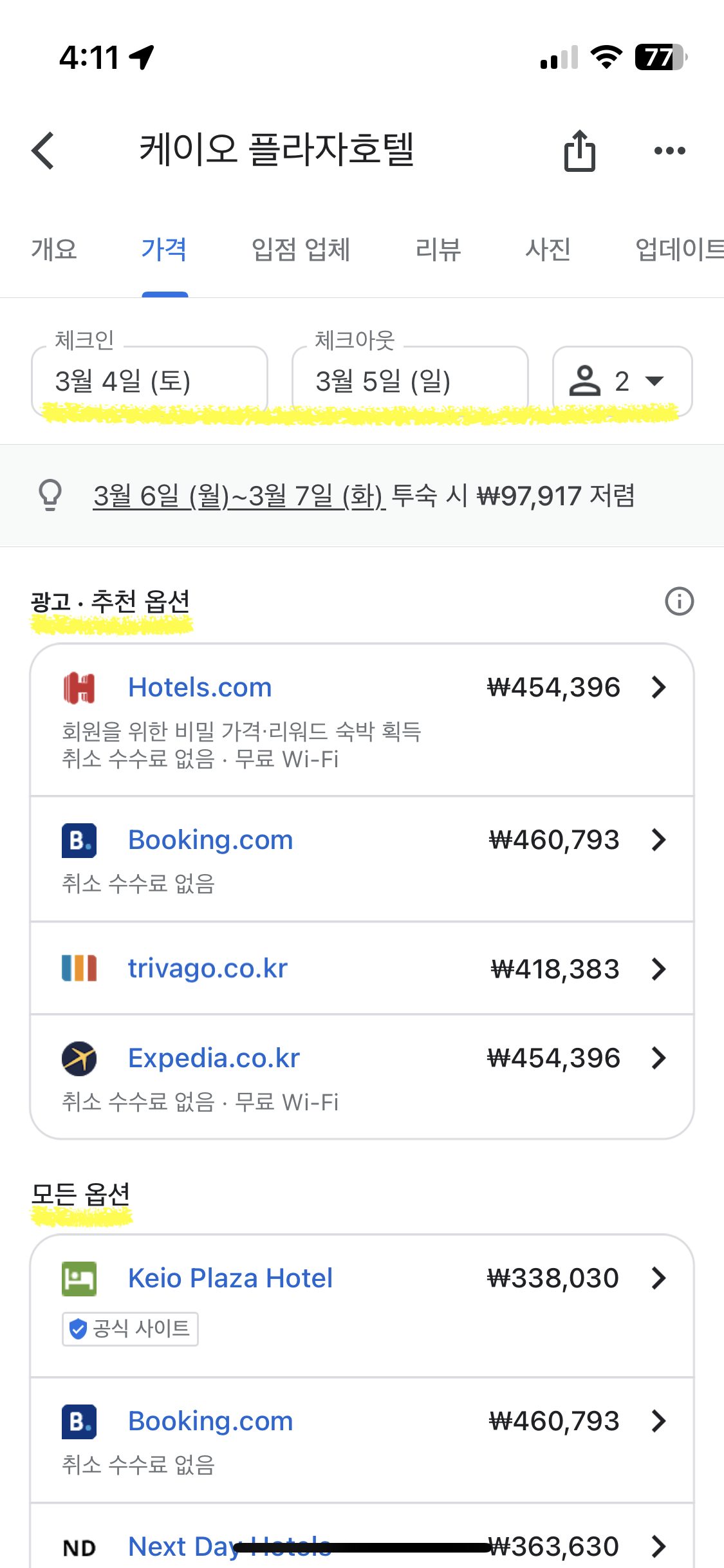Image resolution: width=724 pixels, height=1568 pixels.
Task: Open the info icon beside 추천 옵션
Action: click(679, 602)
